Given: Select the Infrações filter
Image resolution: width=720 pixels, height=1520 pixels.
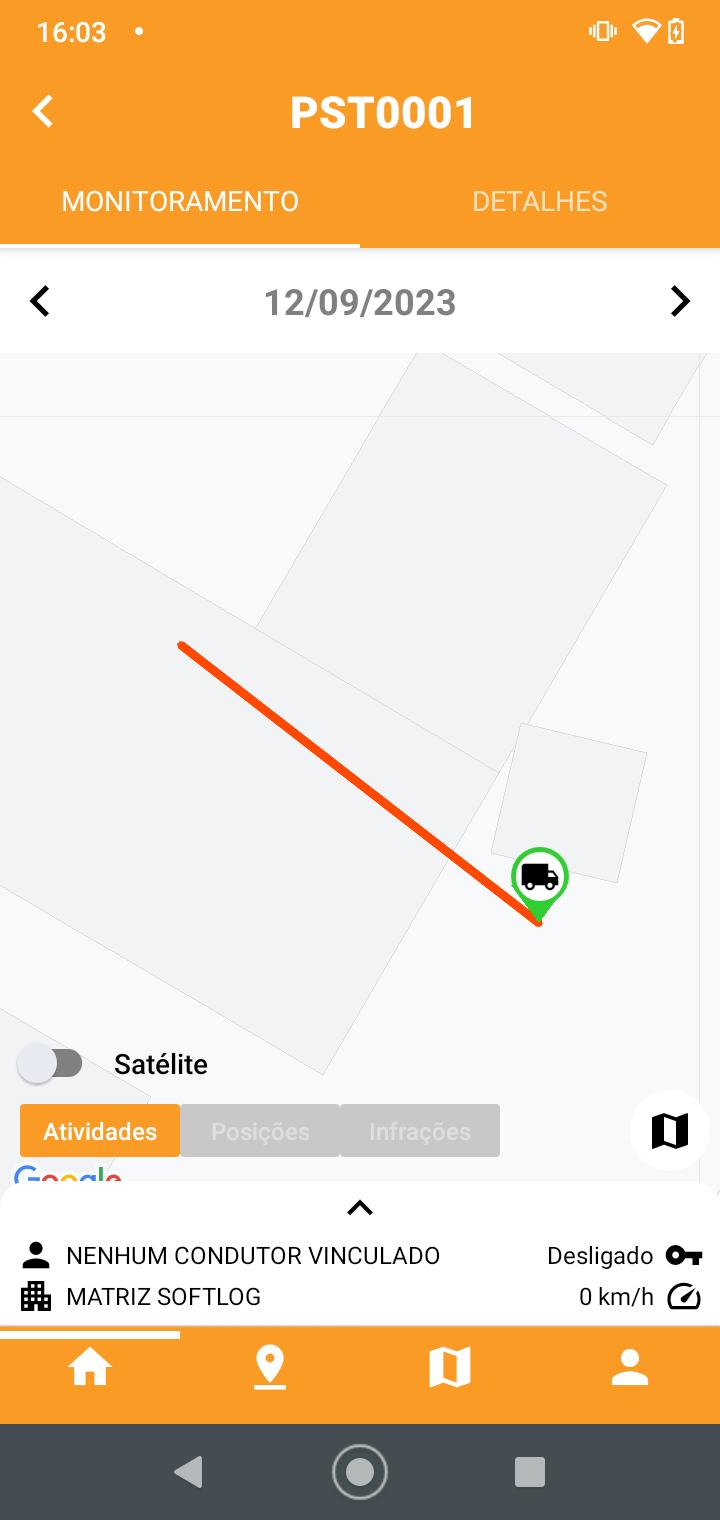Looking at the screenshot, I should (420, 1131).
